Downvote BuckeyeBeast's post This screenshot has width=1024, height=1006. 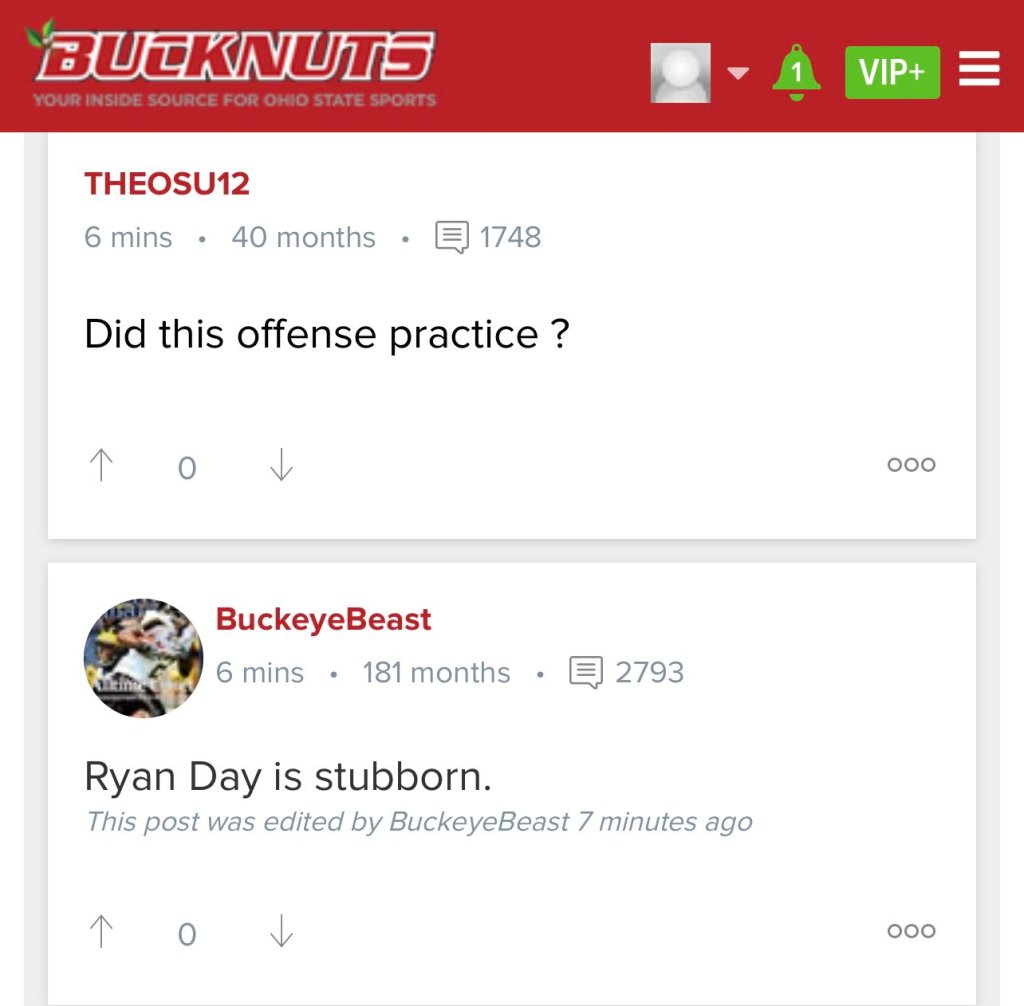281,932
